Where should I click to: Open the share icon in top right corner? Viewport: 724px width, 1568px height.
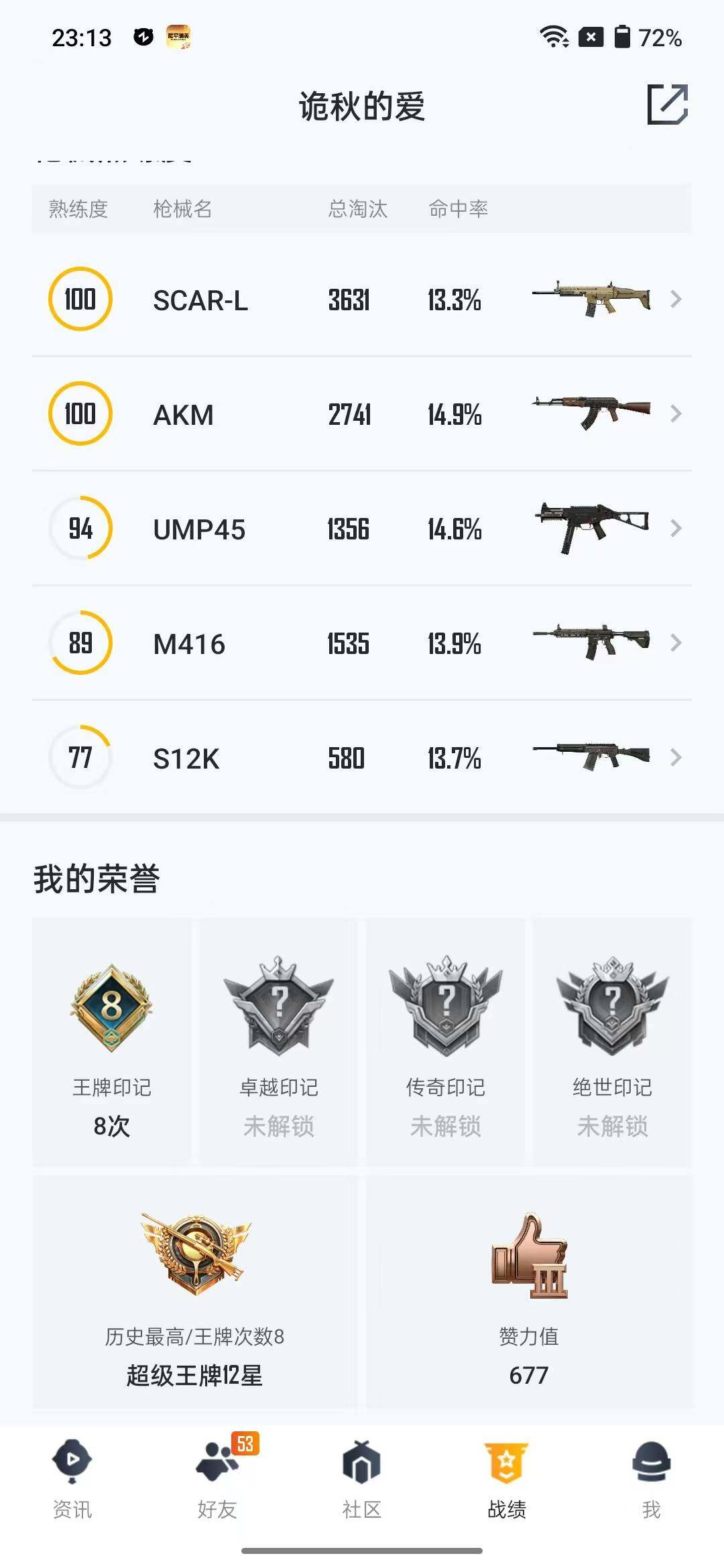(x=668, y=105)
